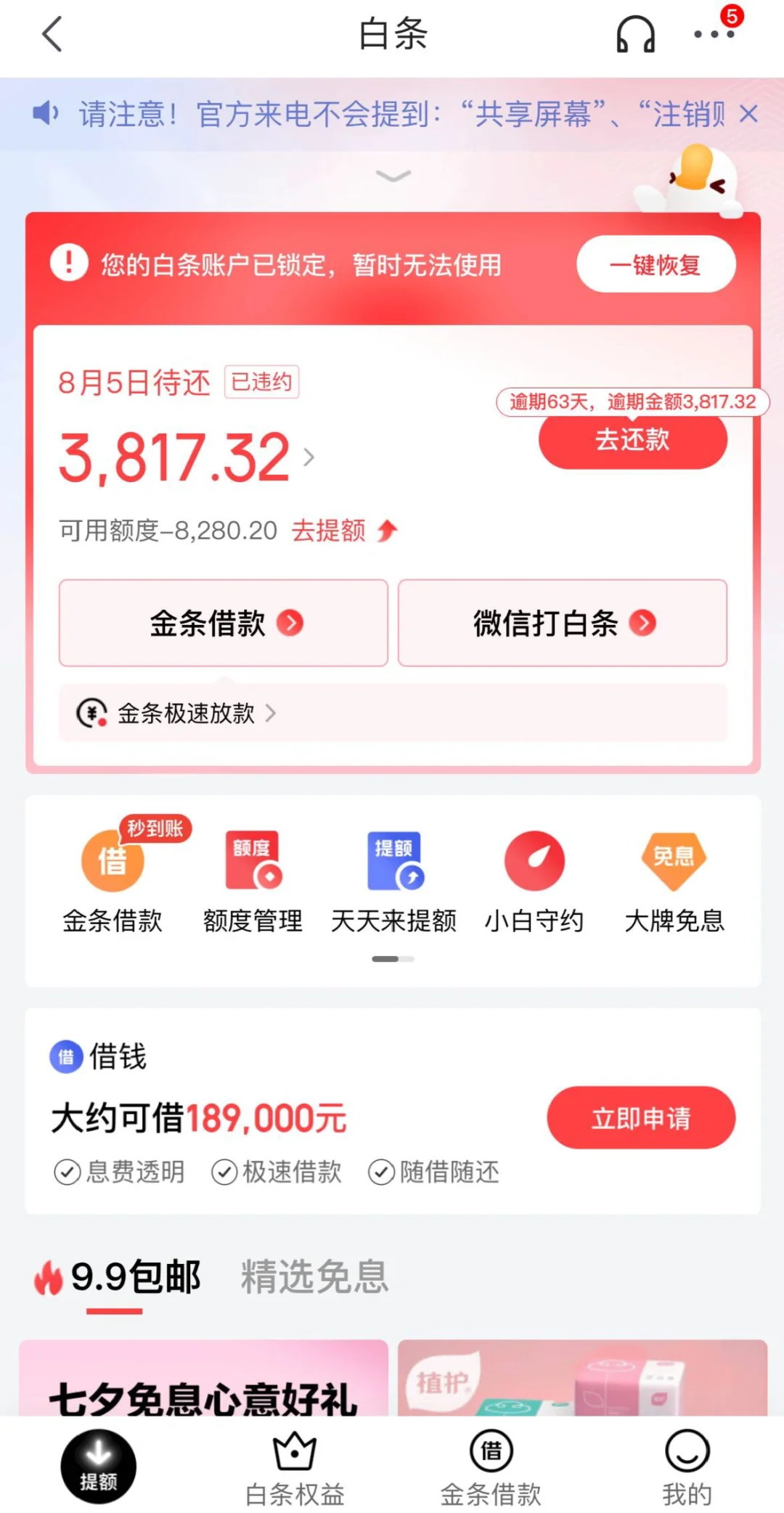Screen dimensions: 784x1513
Task: Dismiss the notice banner with the X
Action: tap(748, 114)
